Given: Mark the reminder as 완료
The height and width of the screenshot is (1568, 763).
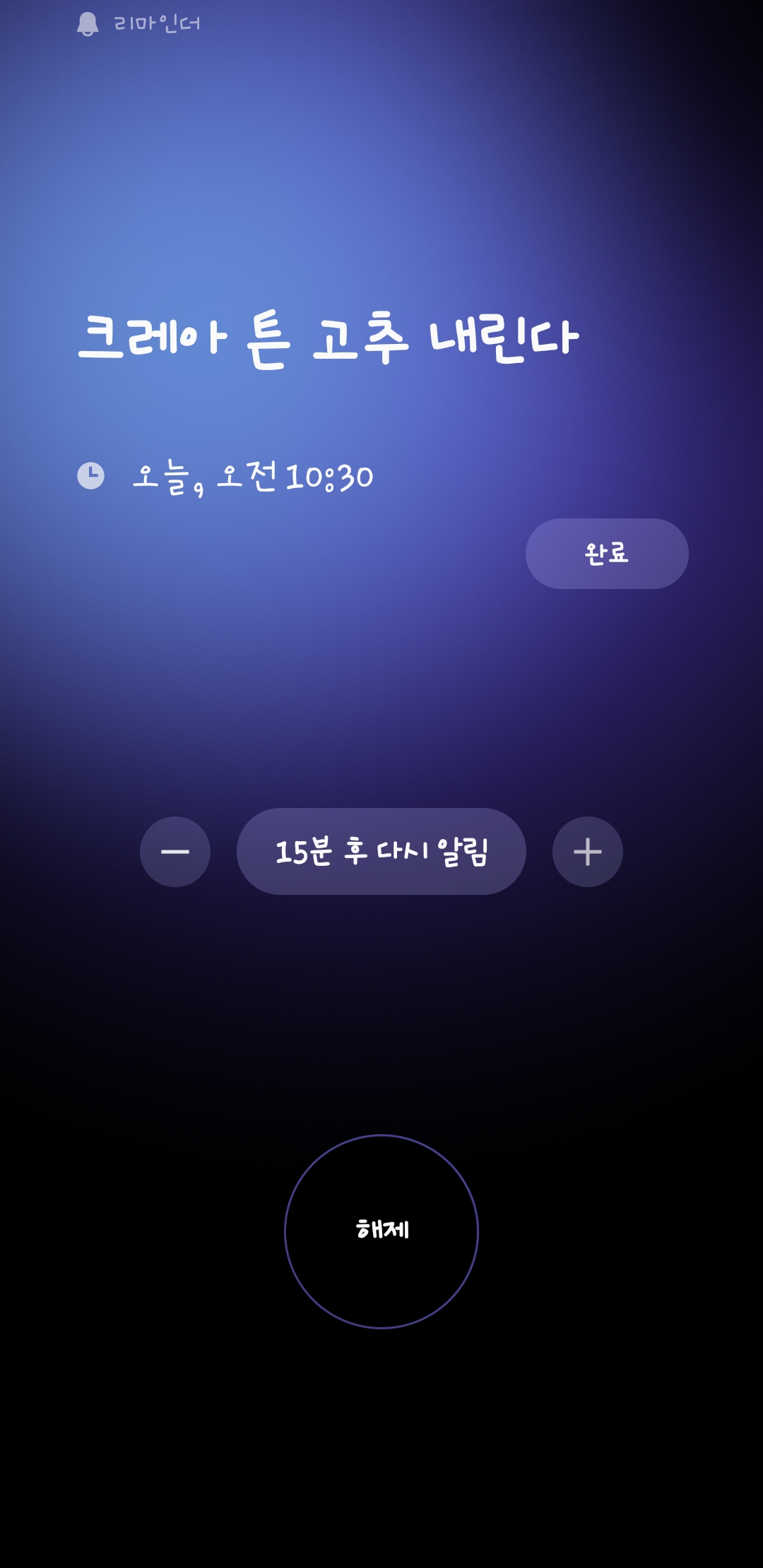Looking at the screenshot, I should tap(607, 554).
